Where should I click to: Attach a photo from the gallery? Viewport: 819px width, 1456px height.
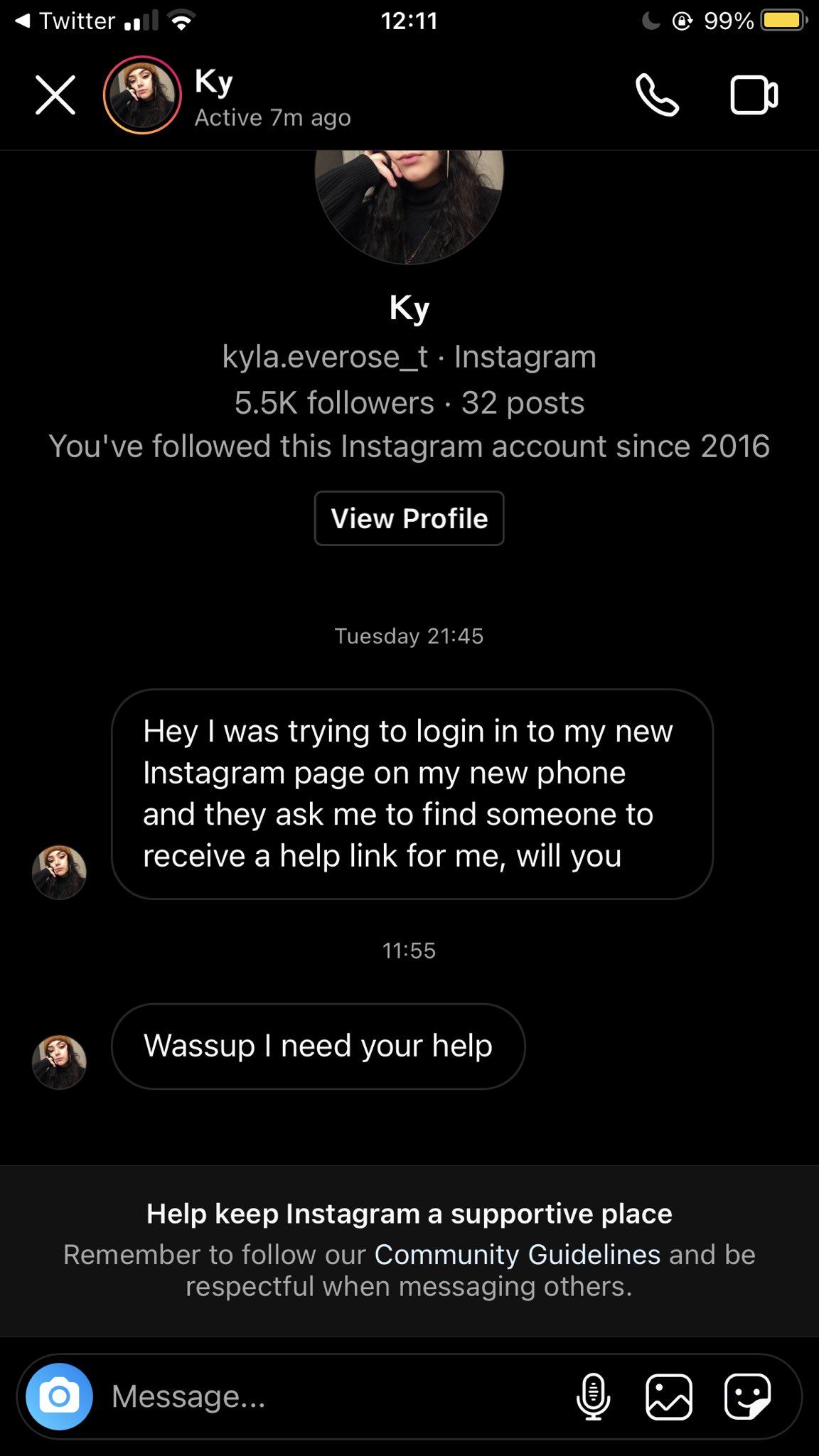click(668, 1396)
